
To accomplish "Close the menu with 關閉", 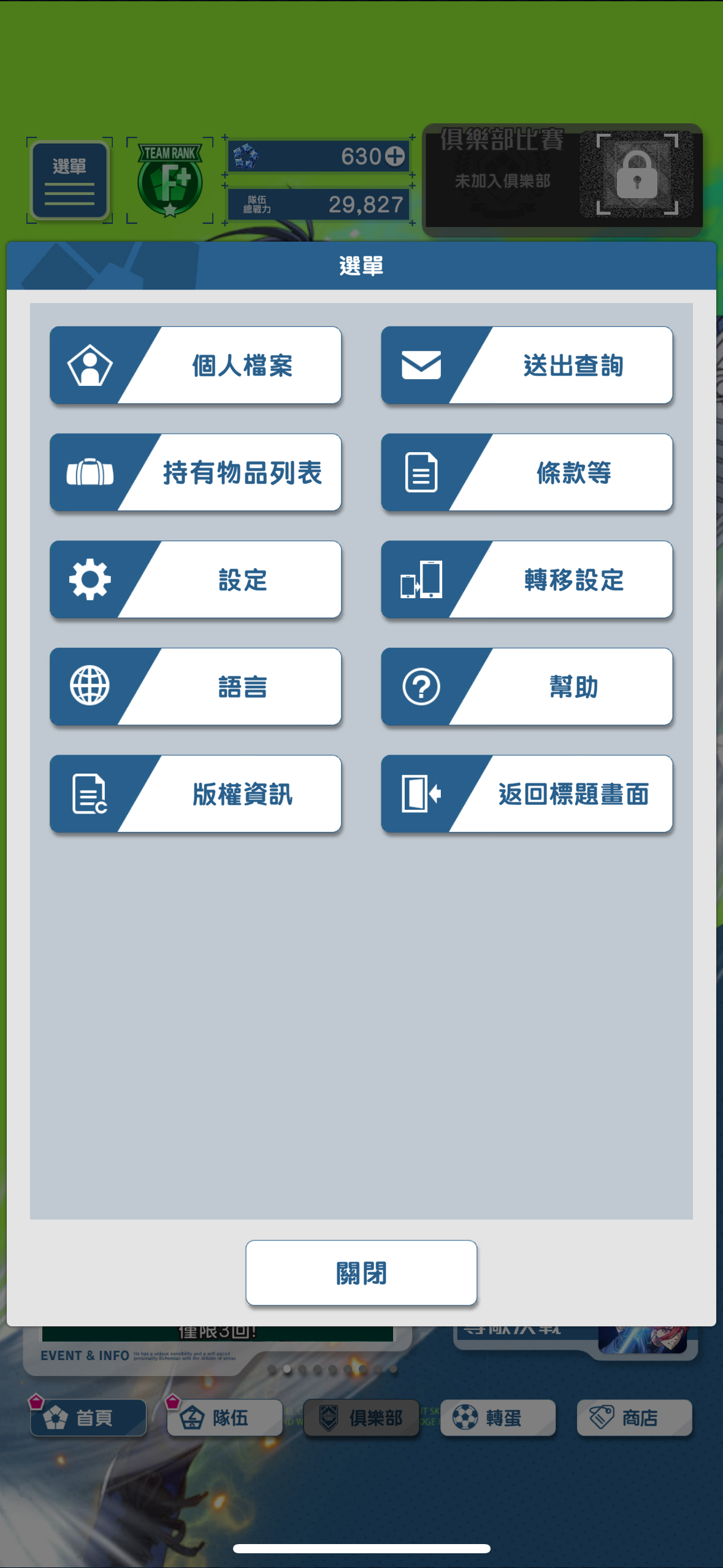I will pyautogui.click(x=361, y=1273).
